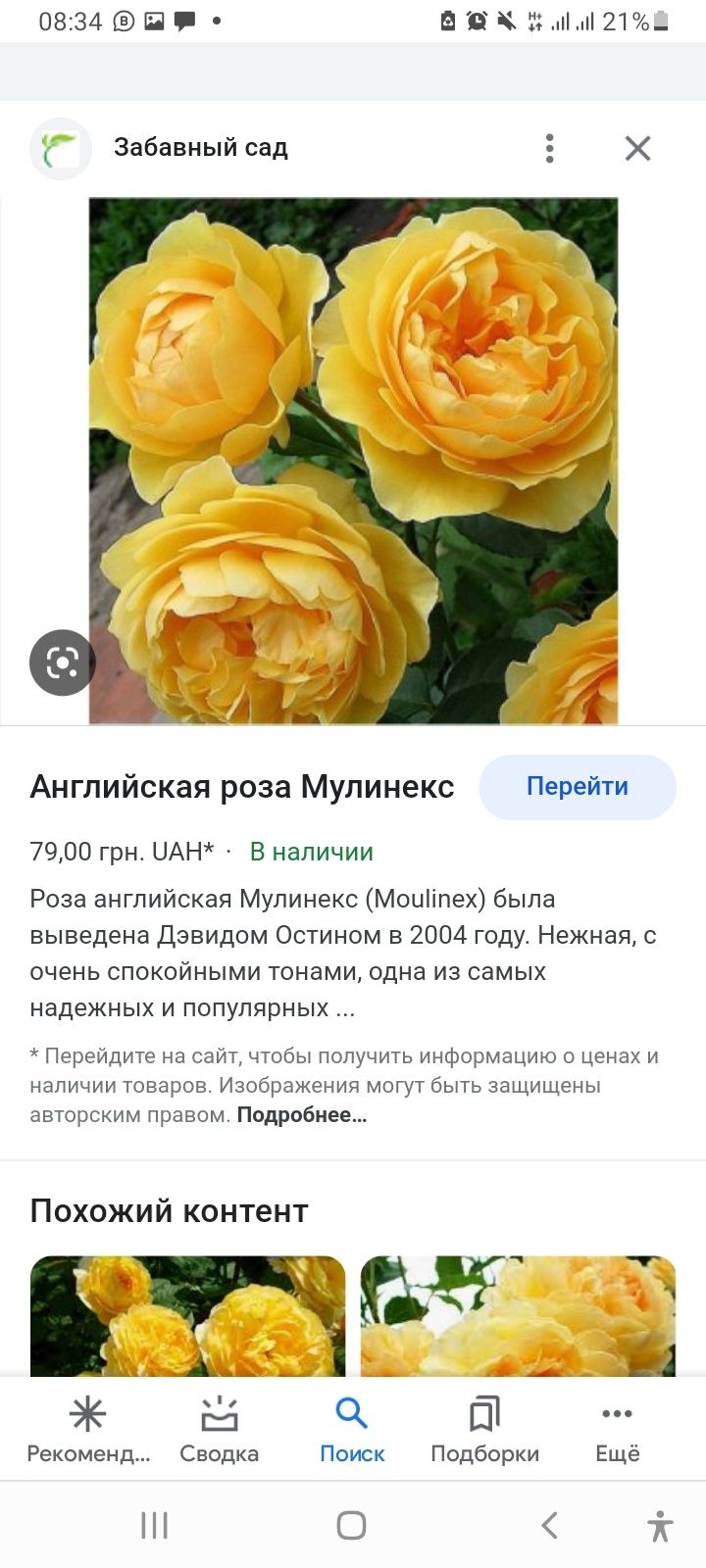The width and height of the screenshot is (706, 1568).
Task: Open the first similar content image
Action: pyautogui.click(x=187, y=1315)
